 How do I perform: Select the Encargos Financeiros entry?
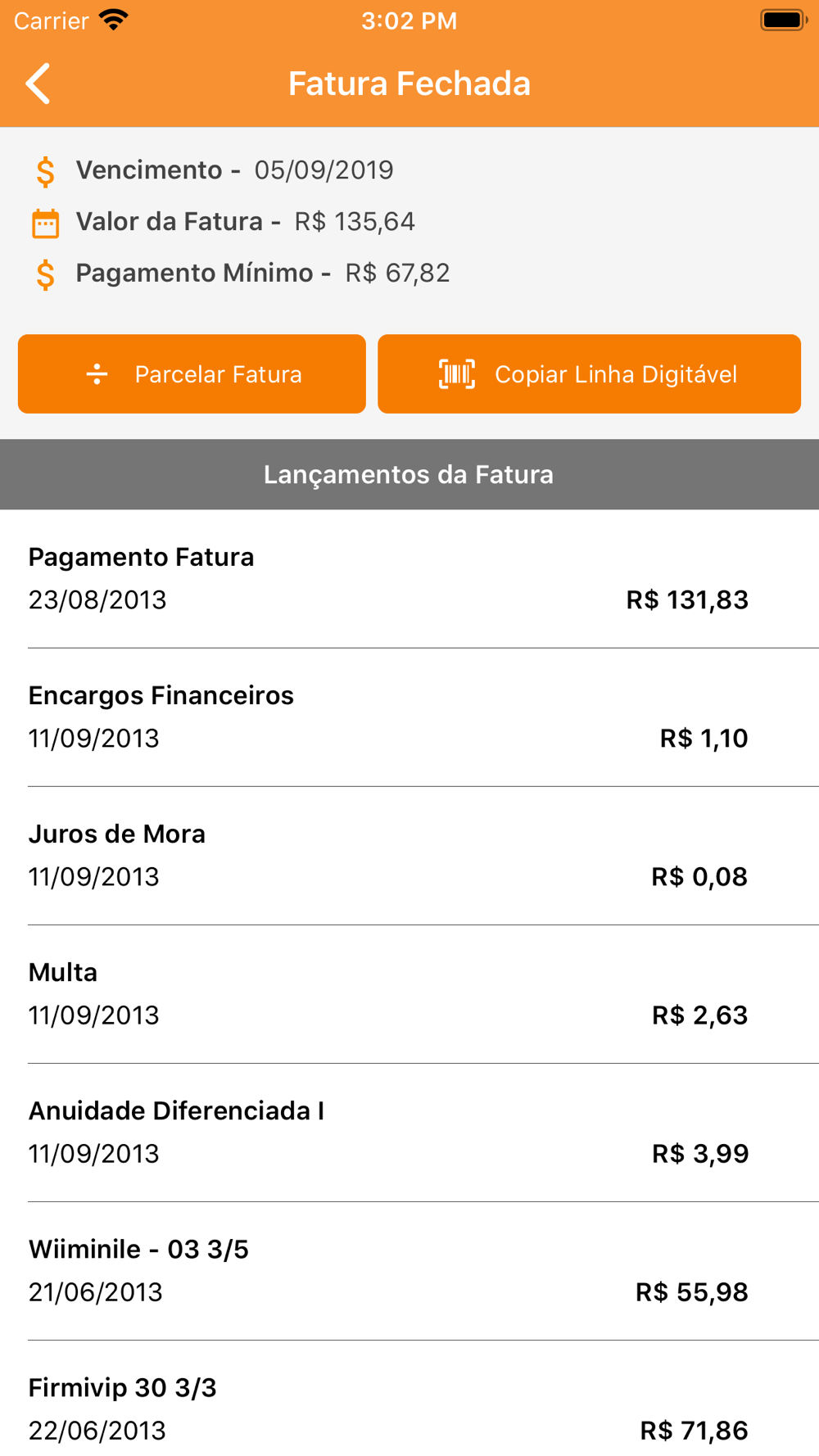409,717
